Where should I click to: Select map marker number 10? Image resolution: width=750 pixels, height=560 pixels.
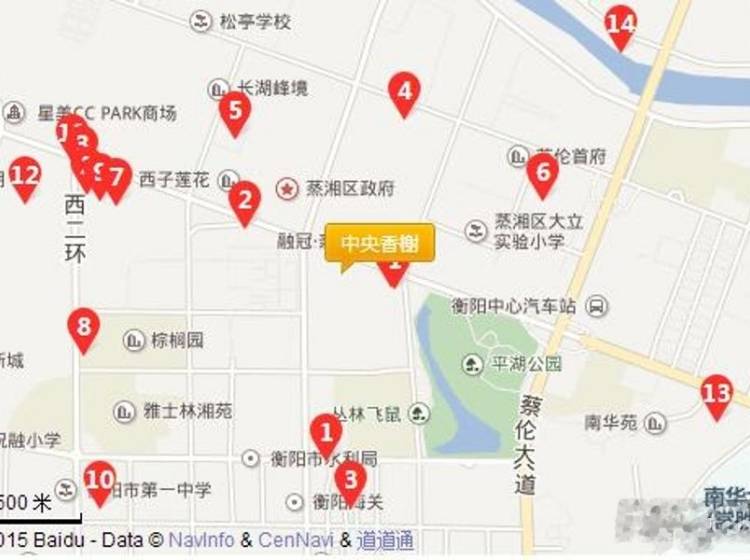coord(99,480)
